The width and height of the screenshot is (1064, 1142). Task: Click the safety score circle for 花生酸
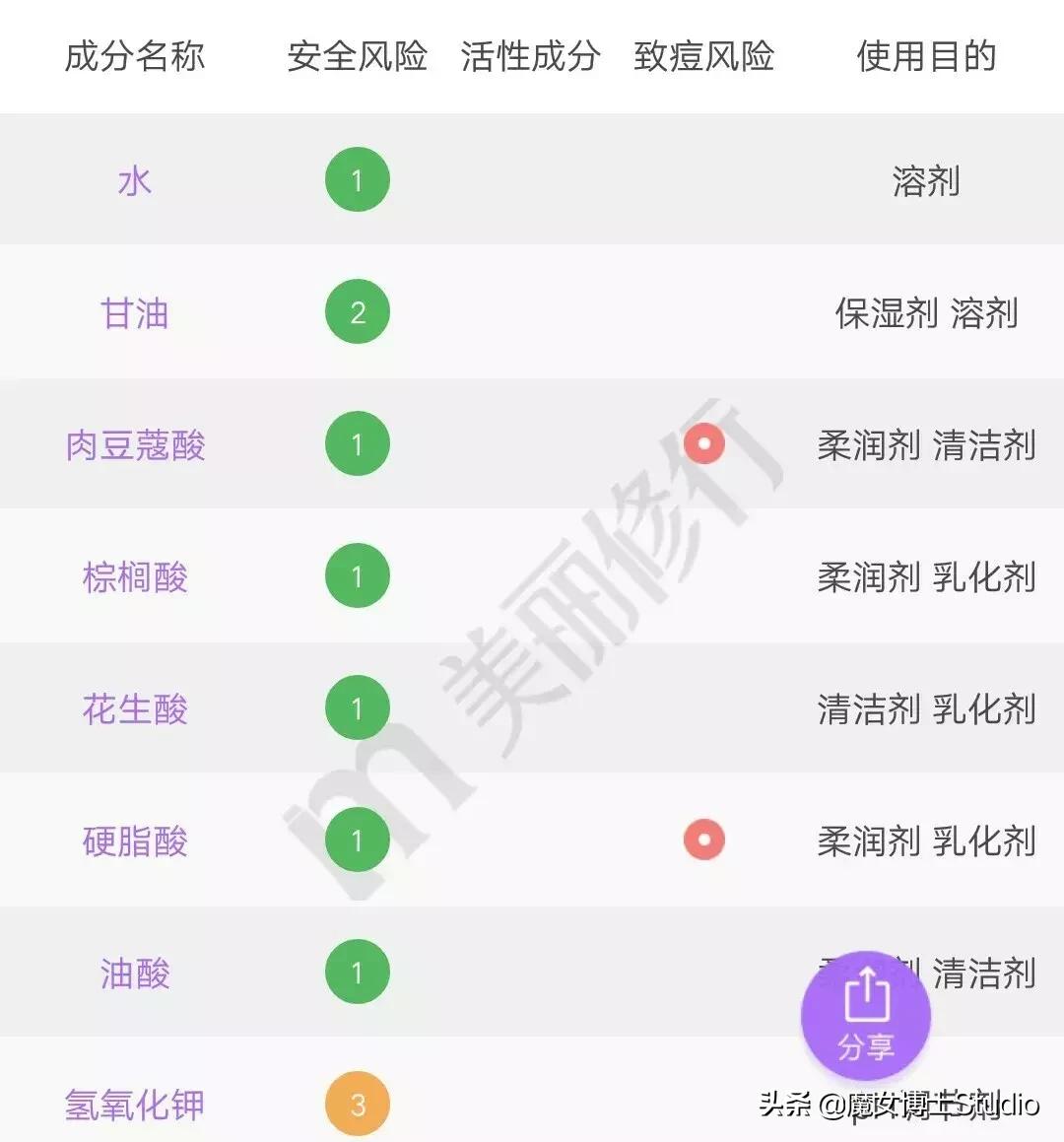pyautogui.click(x=357, y=707)
